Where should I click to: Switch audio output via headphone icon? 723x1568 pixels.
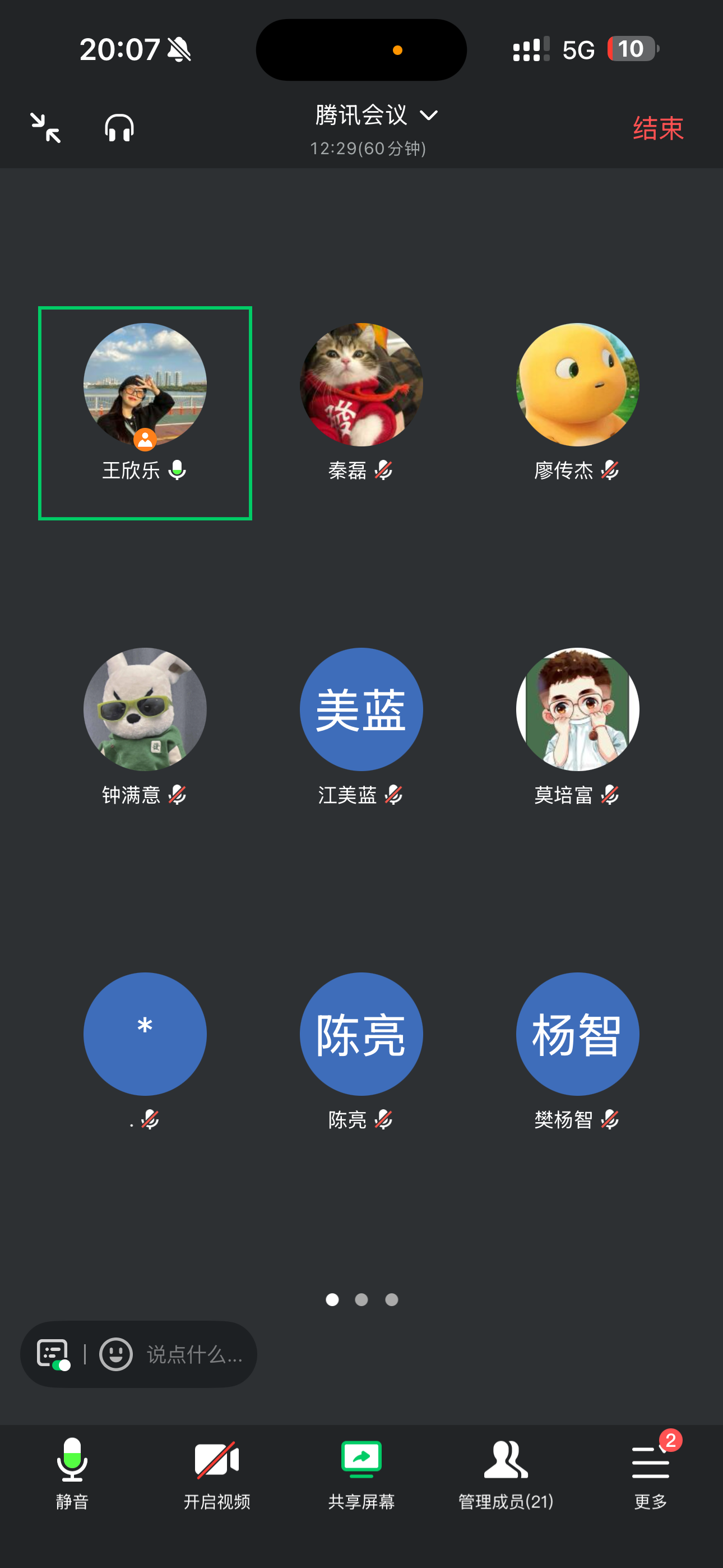point(119,128)
